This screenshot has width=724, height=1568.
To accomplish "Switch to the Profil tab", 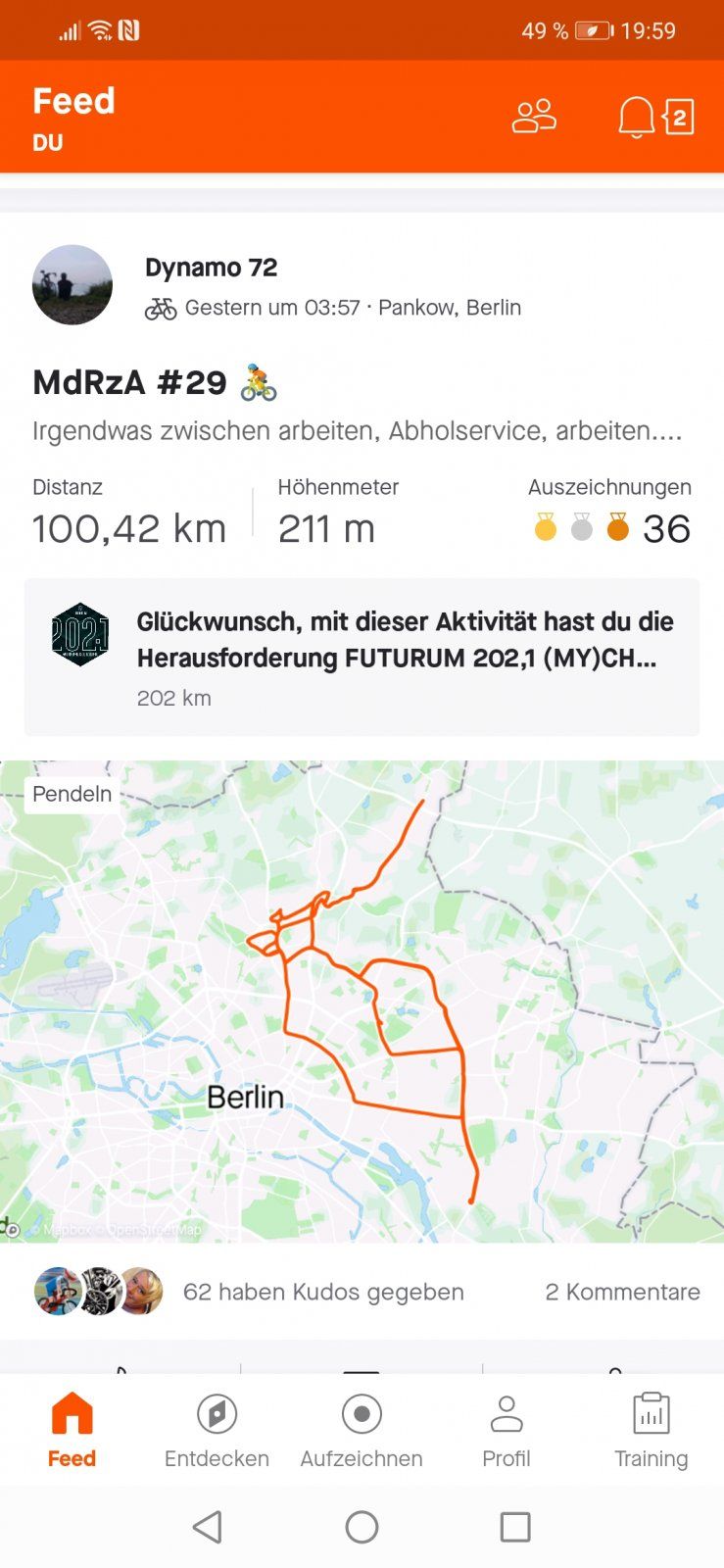I will point(507,1431).
